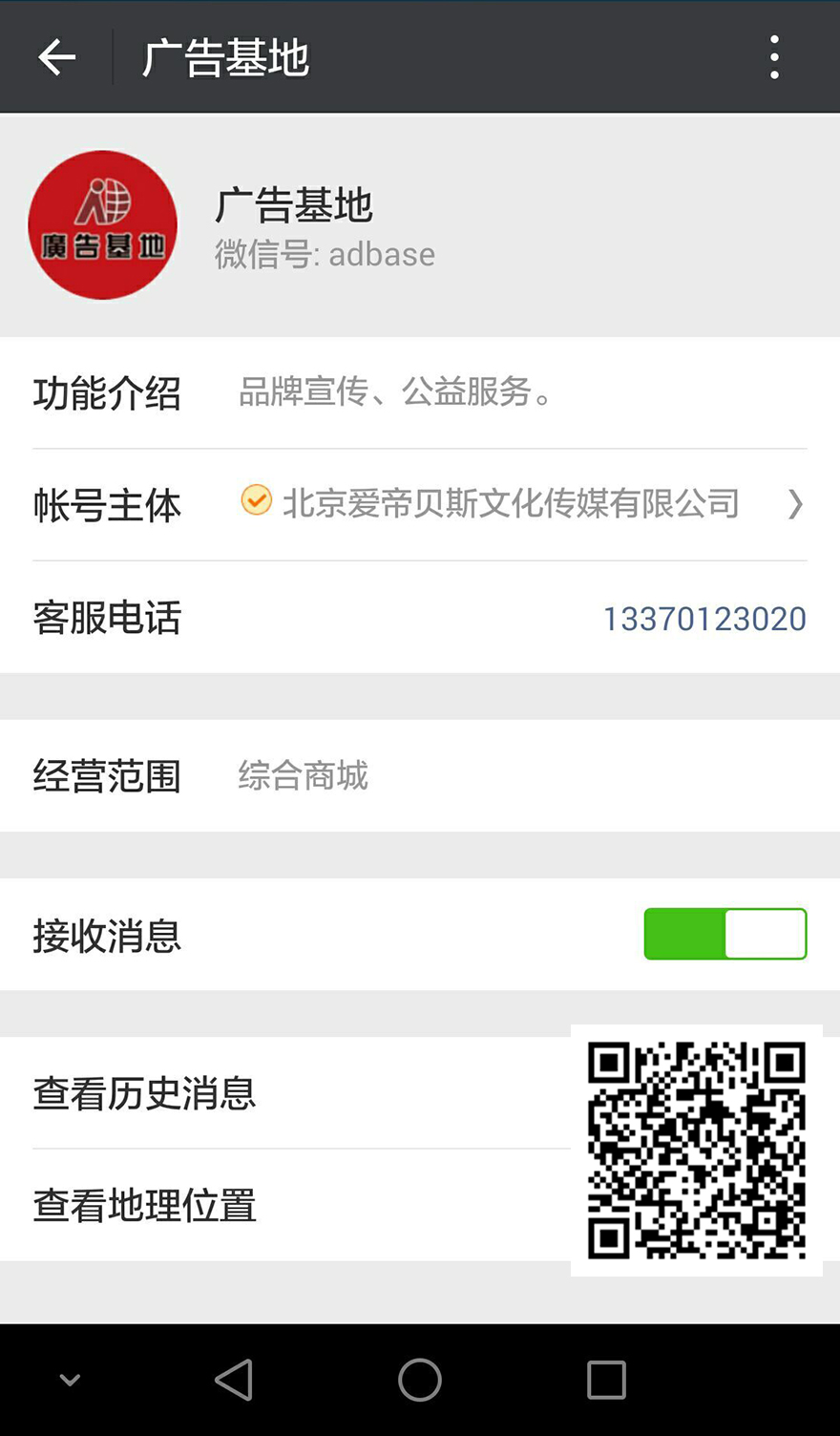Tap the system home button
Screen dimensions: 840x1436
pyautogui.click(x=420, y=1380)
